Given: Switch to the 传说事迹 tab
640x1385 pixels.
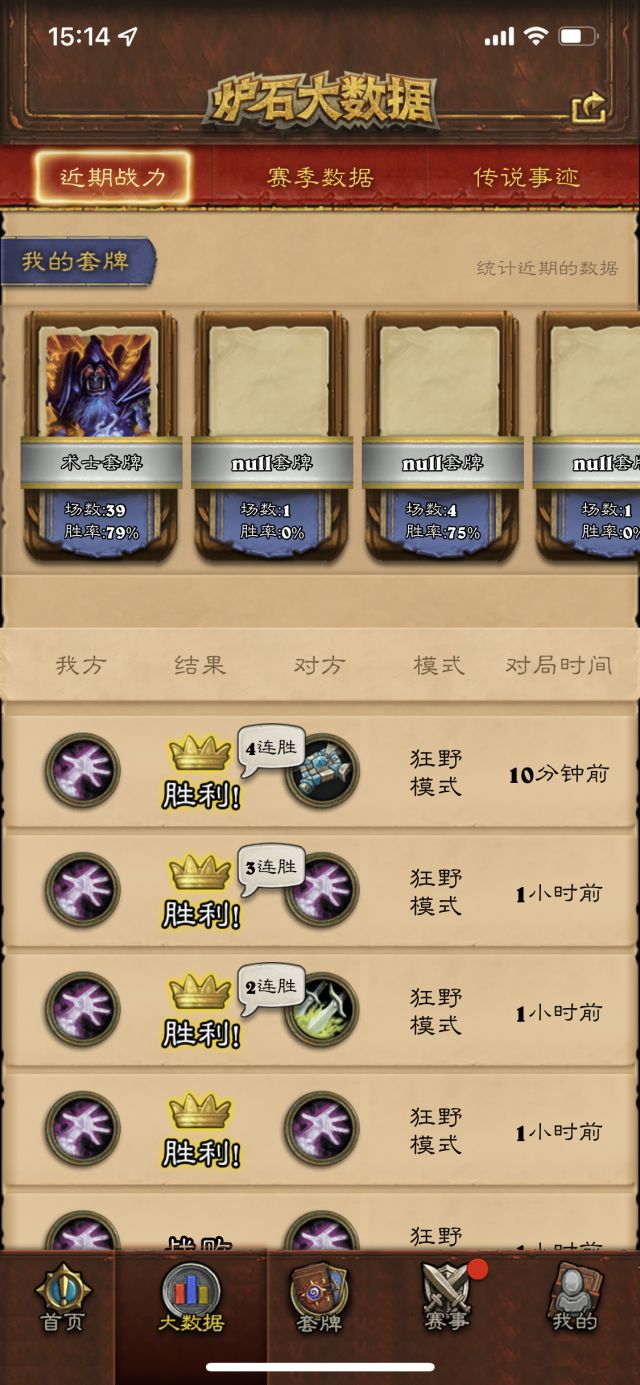Looking at the screenshot, I should click(526, 178).
